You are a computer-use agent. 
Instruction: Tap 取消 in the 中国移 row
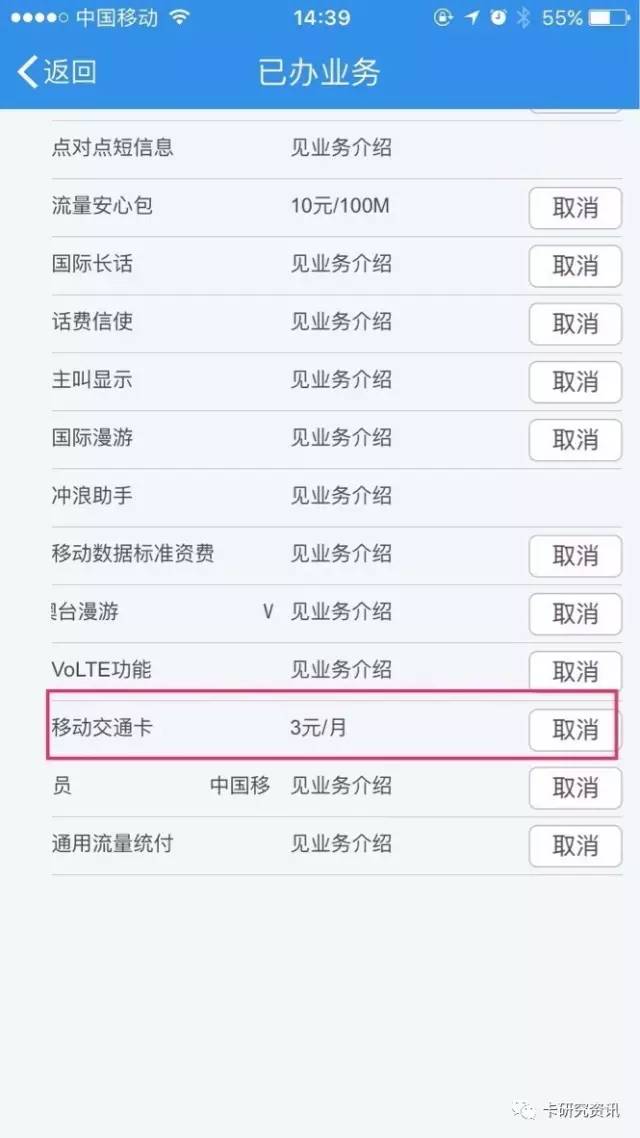point(575,788)
